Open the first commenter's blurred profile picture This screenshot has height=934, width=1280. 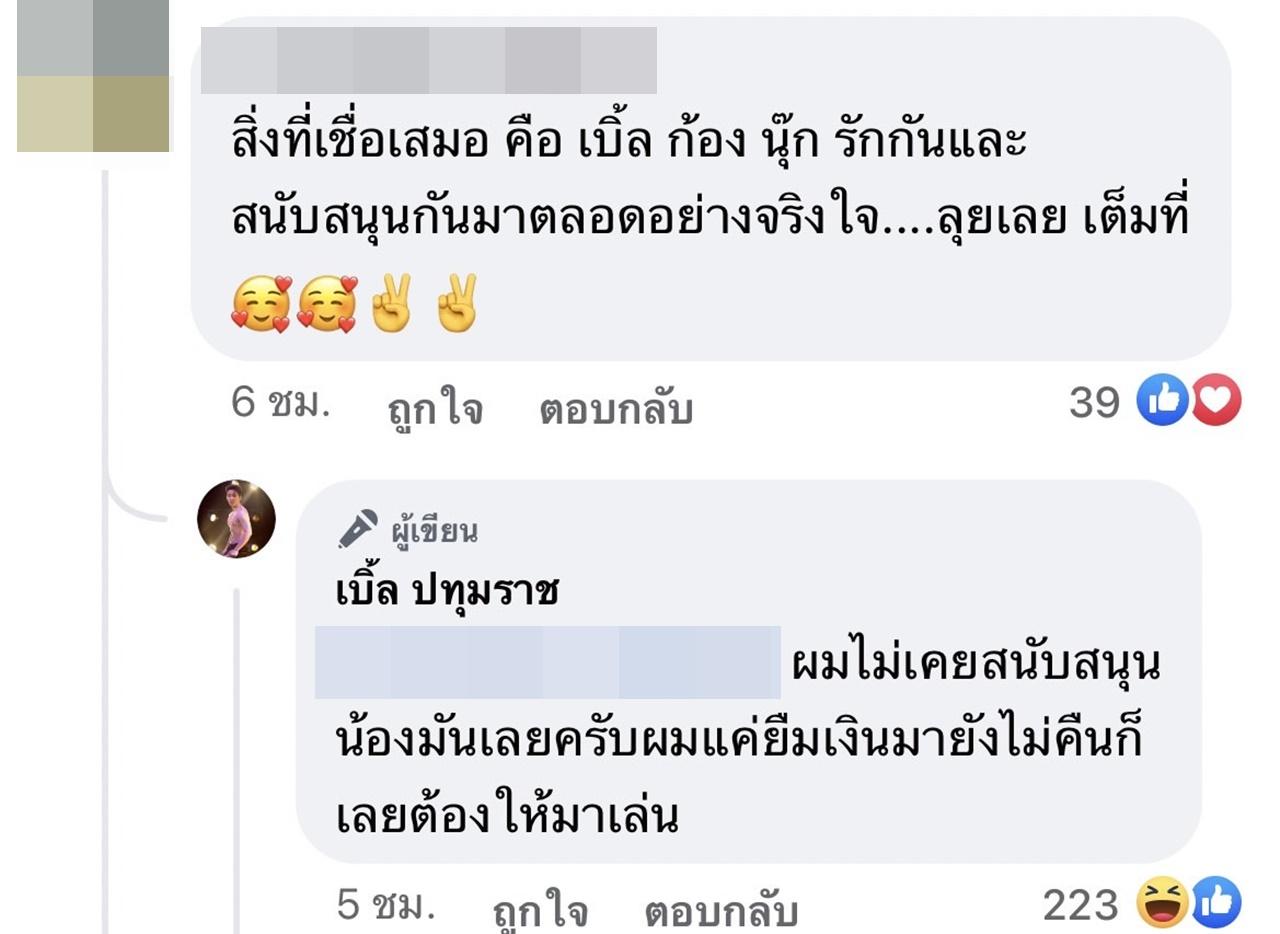93,75
